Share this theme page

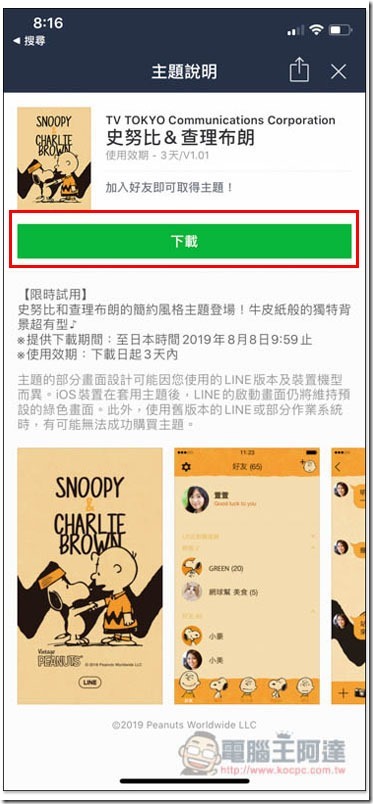point(299,71)
